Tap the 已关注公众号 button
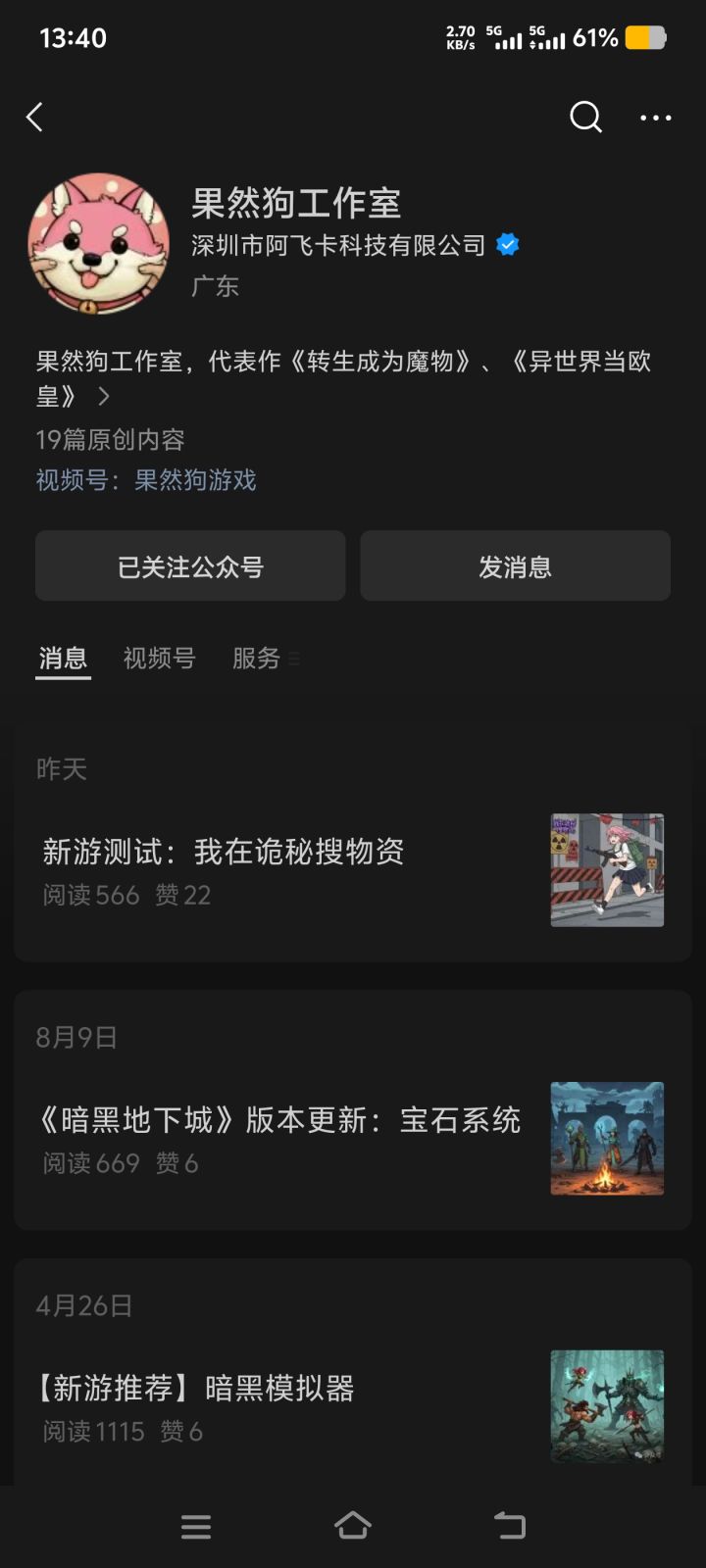 [x=189, y=565]
